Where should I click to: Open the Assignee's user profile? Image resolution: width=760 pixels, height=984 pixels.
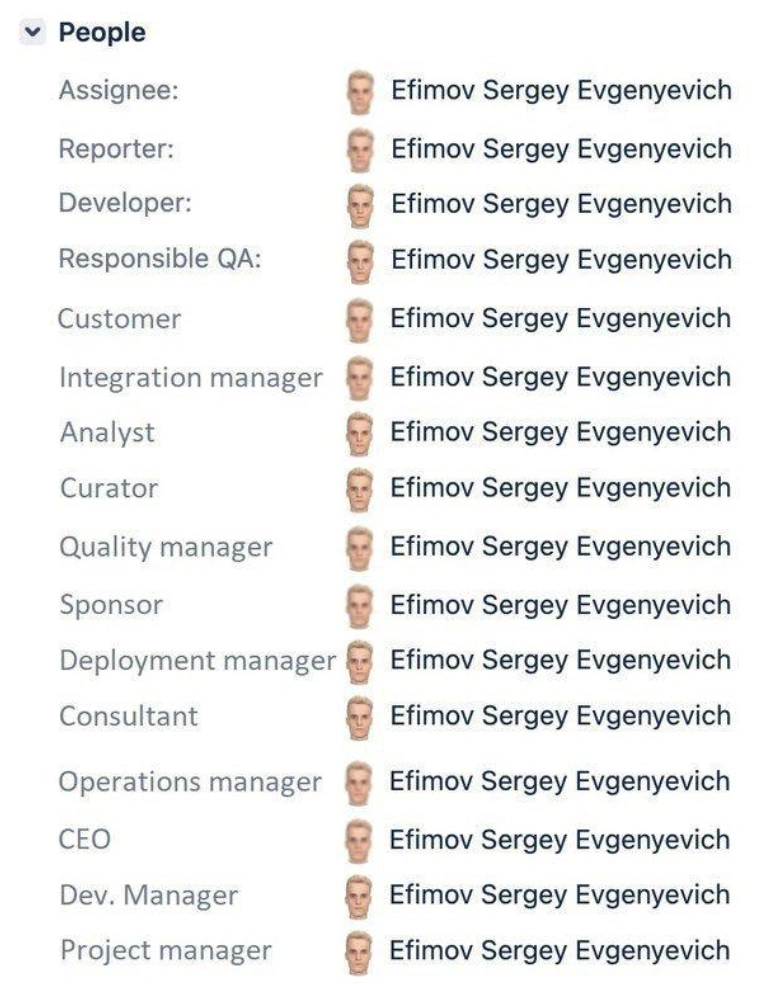561,90
